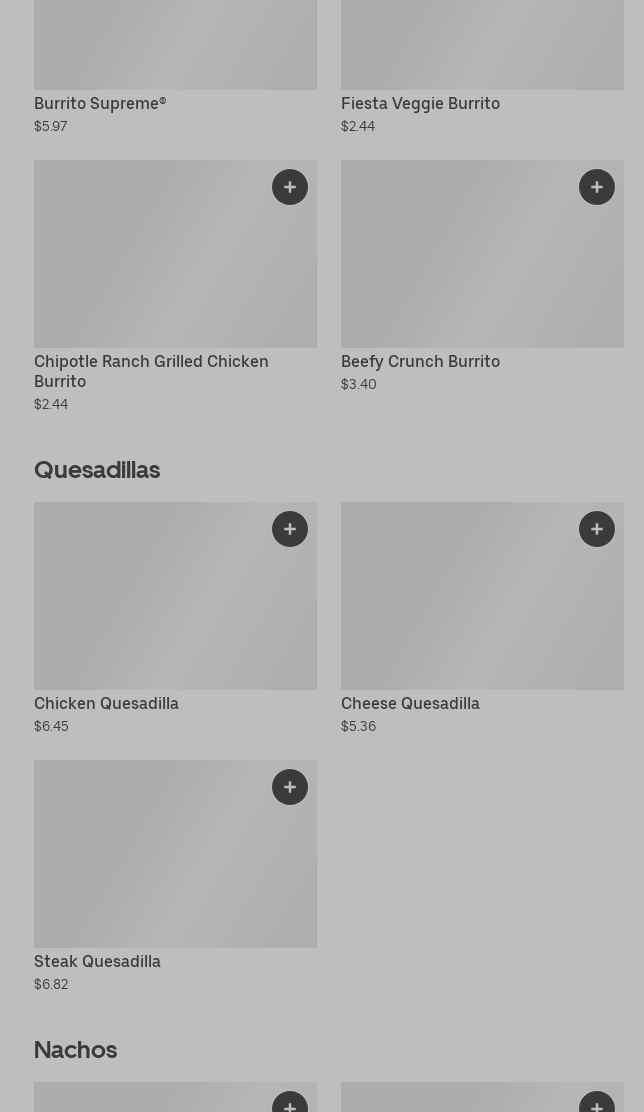
Task: View Beefy Crunch Burrito details
Action: coord(482,277)
